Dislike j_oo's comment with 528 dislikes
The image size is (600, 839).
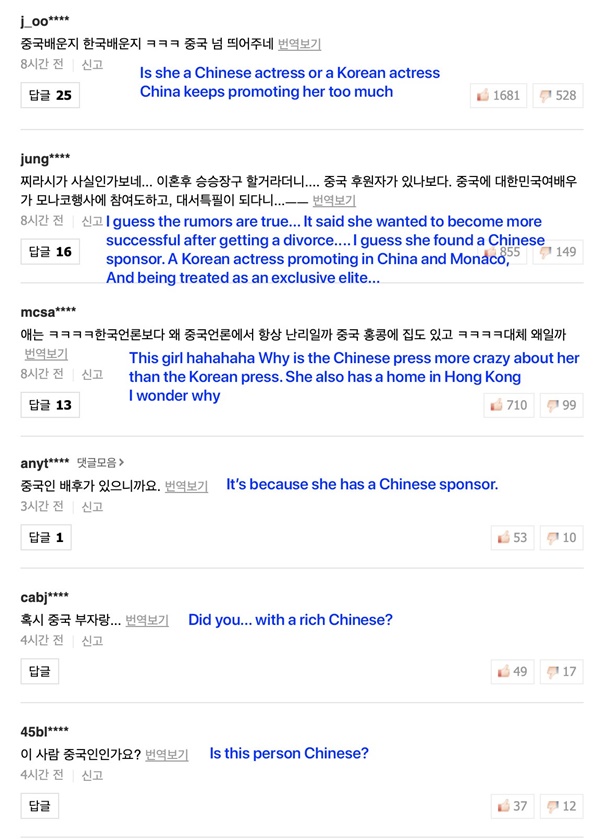[558, 96]
